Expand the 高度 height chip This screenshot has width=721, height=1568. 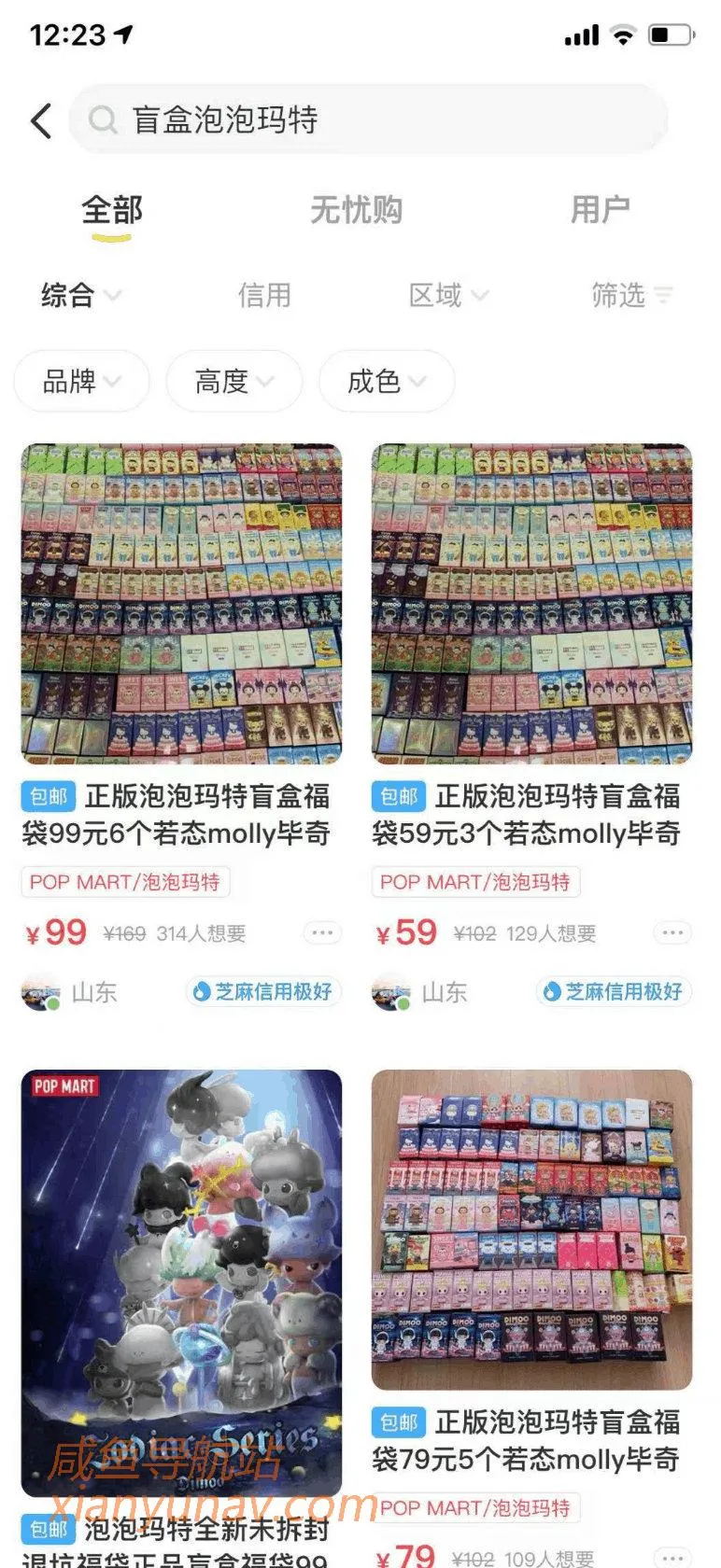pyautogui.click(x=233, y=381)
